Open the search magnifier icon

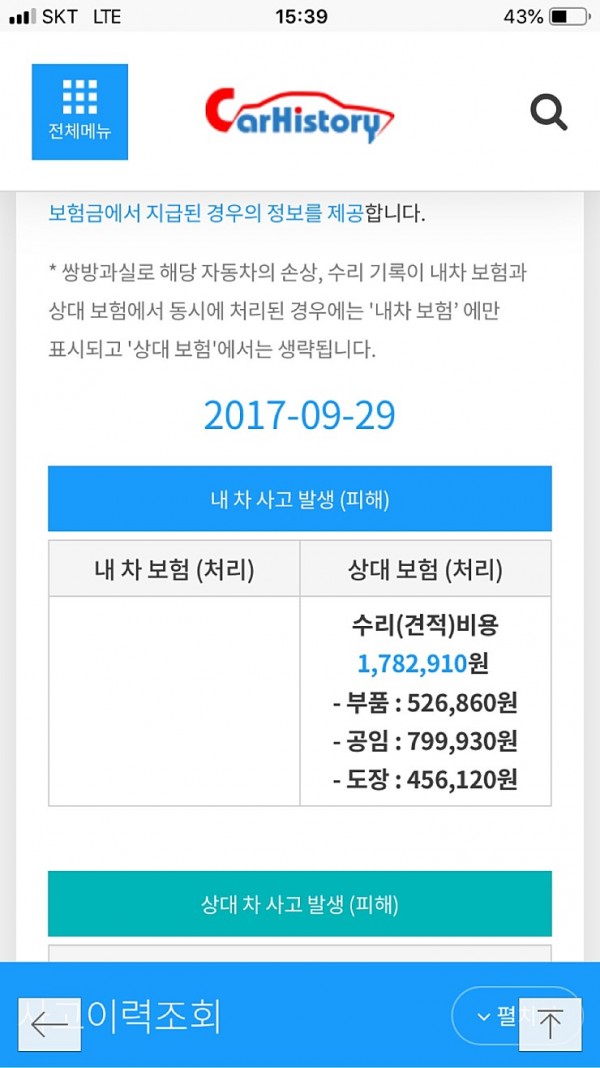tap(548, 112)
